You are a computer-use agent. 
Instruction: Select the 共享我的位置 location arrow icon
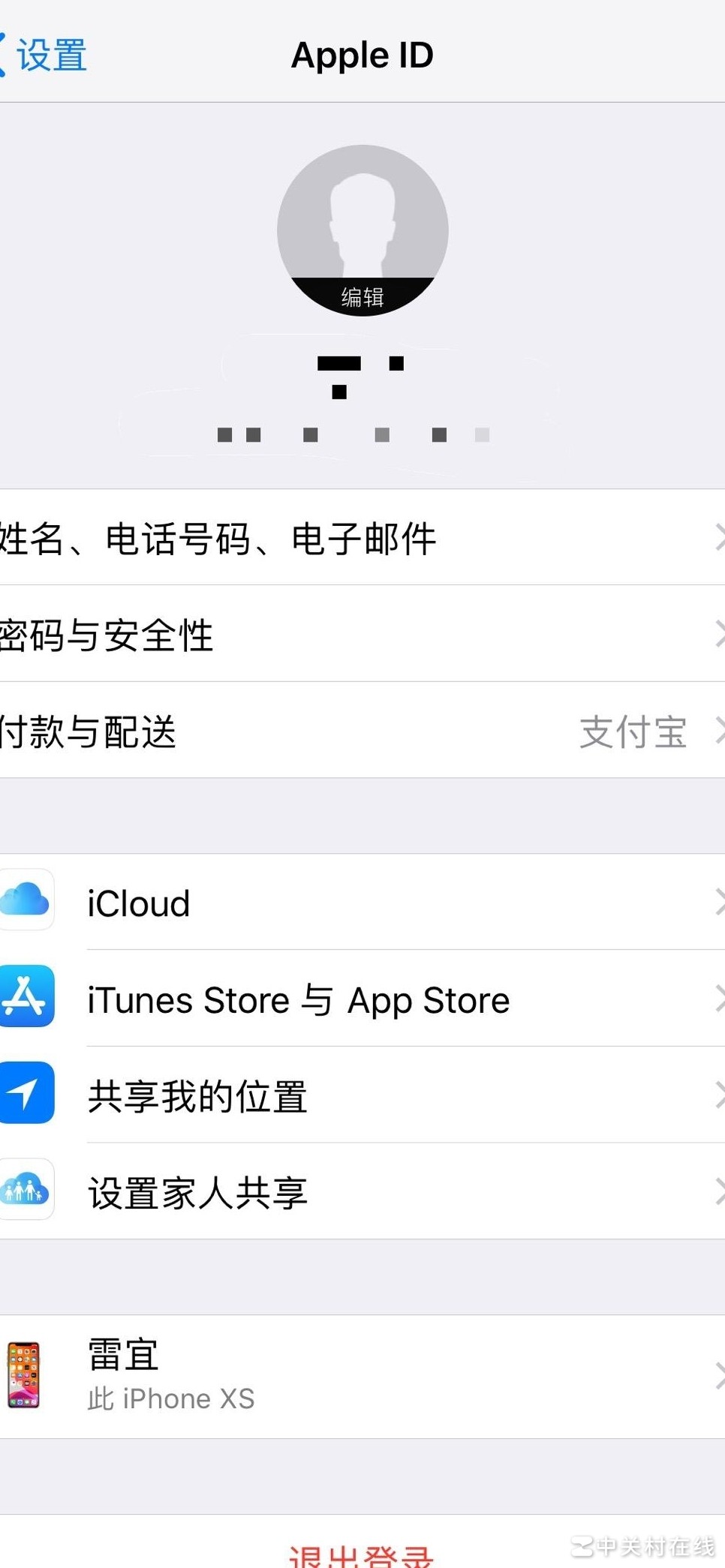(28, 1094)
